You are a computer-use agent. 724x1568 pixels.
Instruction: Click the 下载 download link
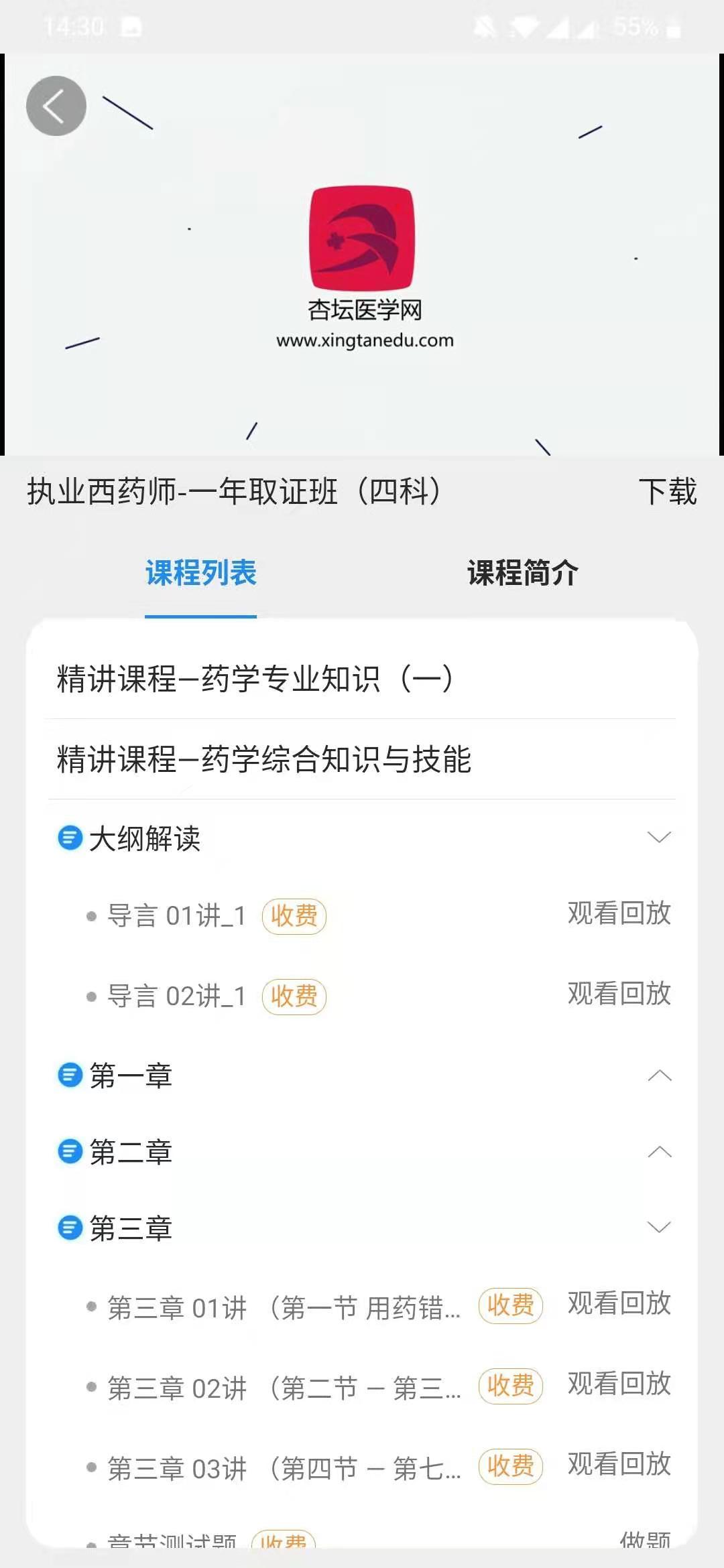click(x=668, y=494)
